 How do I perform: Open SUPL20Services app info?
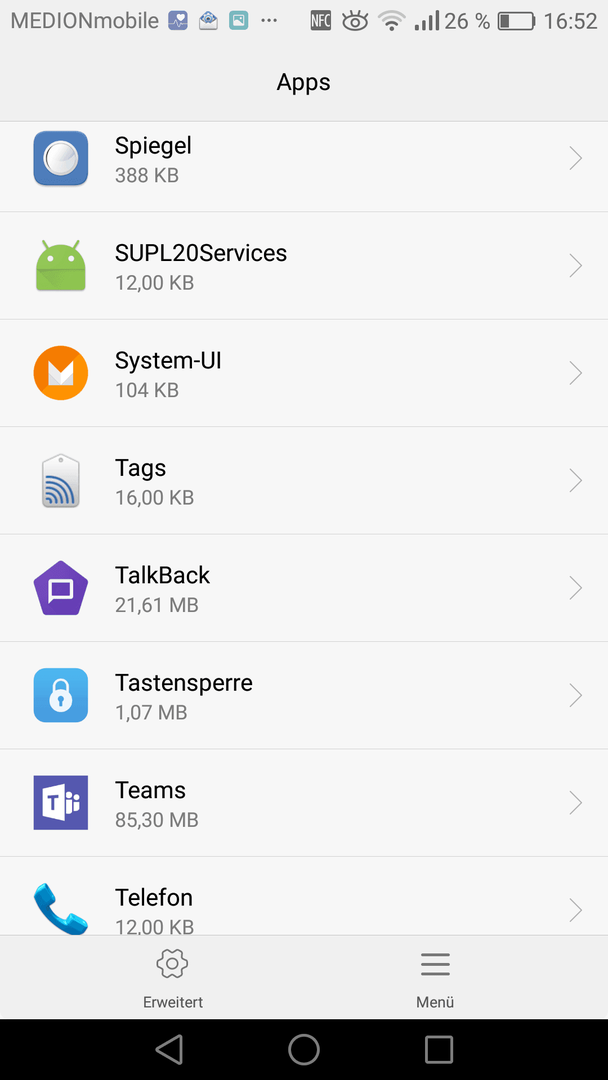[304, 266]
